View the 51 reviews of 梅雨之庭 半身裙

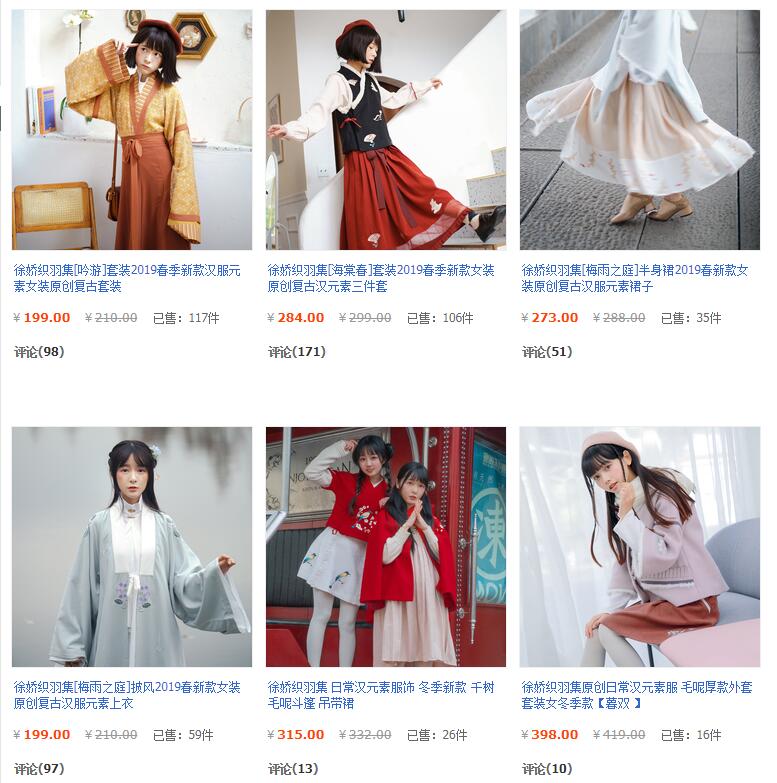(x=547, y=352)
